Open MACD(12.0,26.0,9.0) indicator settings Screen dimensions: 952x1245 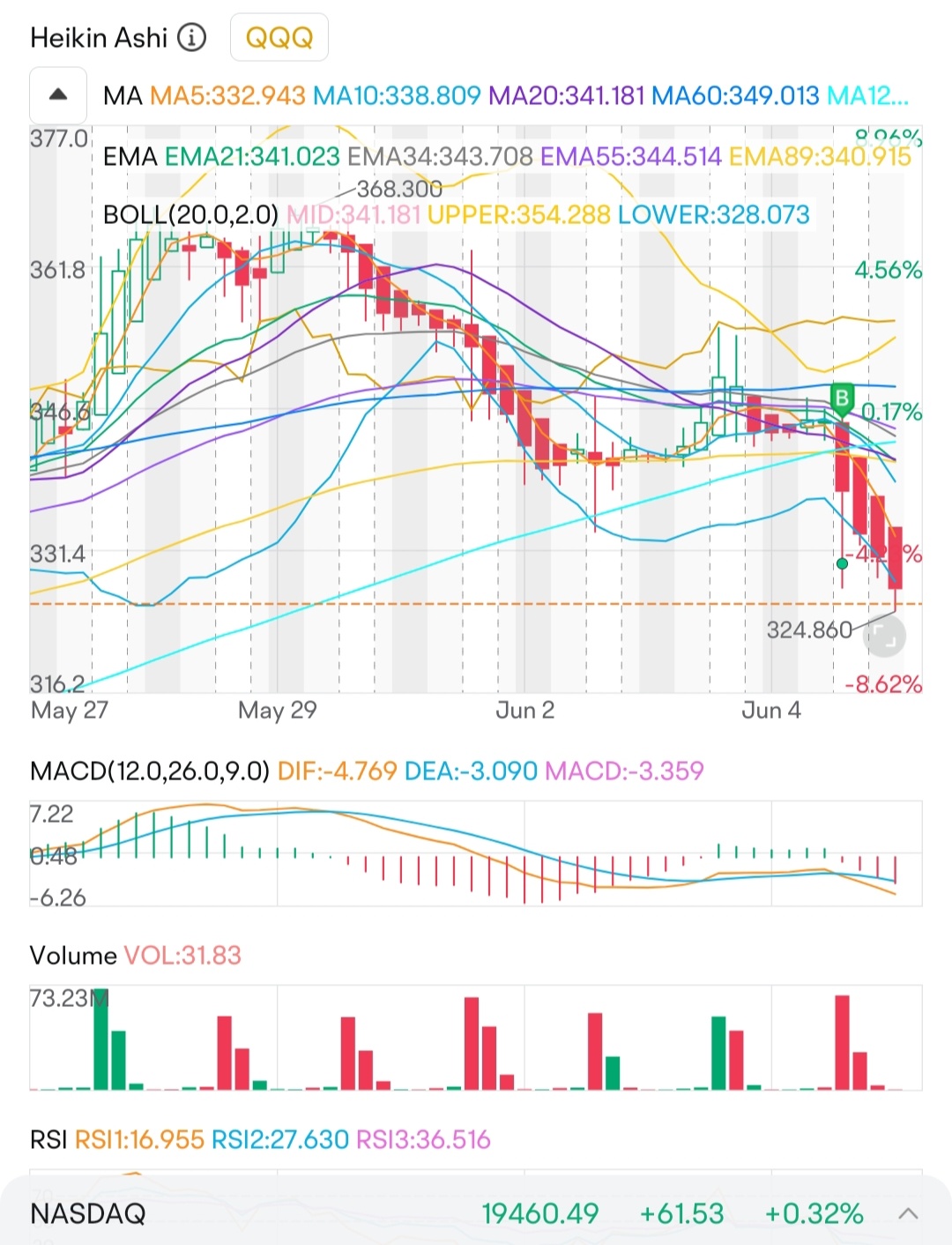[148, 771]
